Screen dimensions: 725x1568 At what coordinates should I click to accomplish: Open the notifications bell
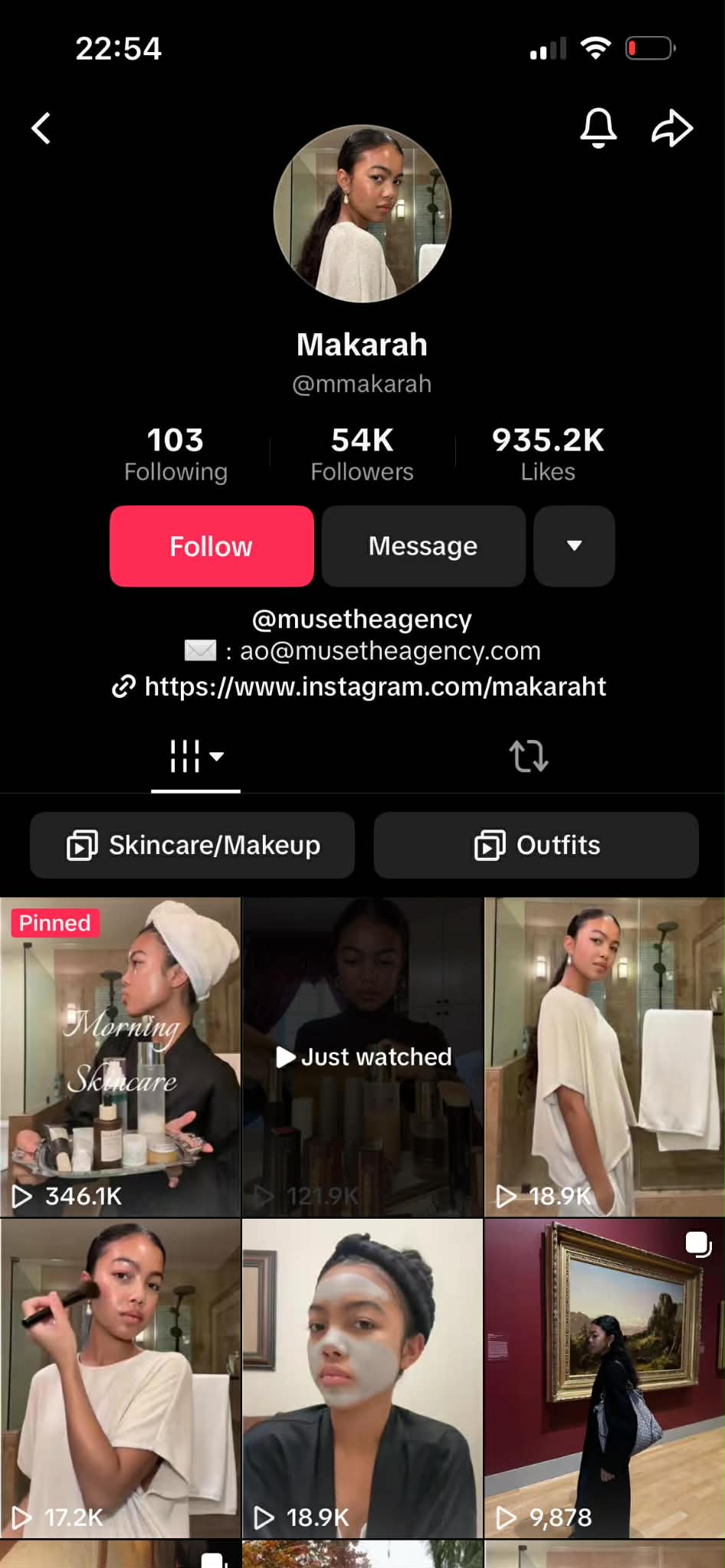pos(598,127)
